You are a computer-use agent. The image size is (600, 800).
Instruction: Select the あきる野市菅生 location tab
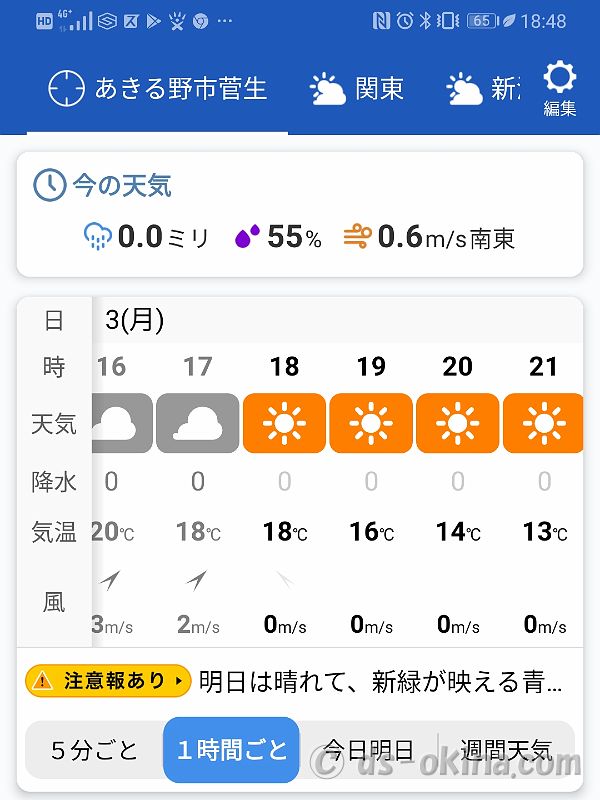(x=158, y=89)
